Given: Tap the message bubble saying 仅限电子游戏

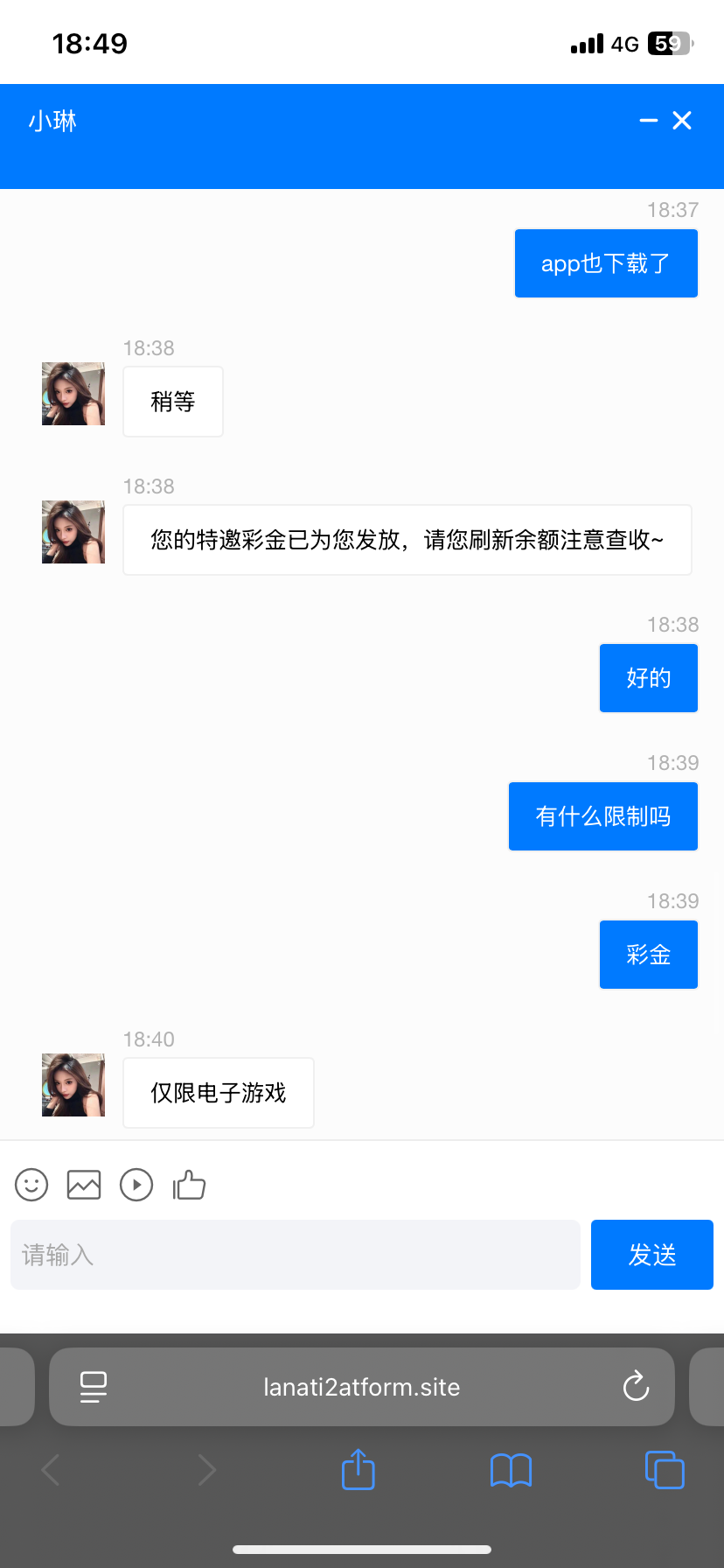Looking at the screenshot, I should tap(218, 1092).
